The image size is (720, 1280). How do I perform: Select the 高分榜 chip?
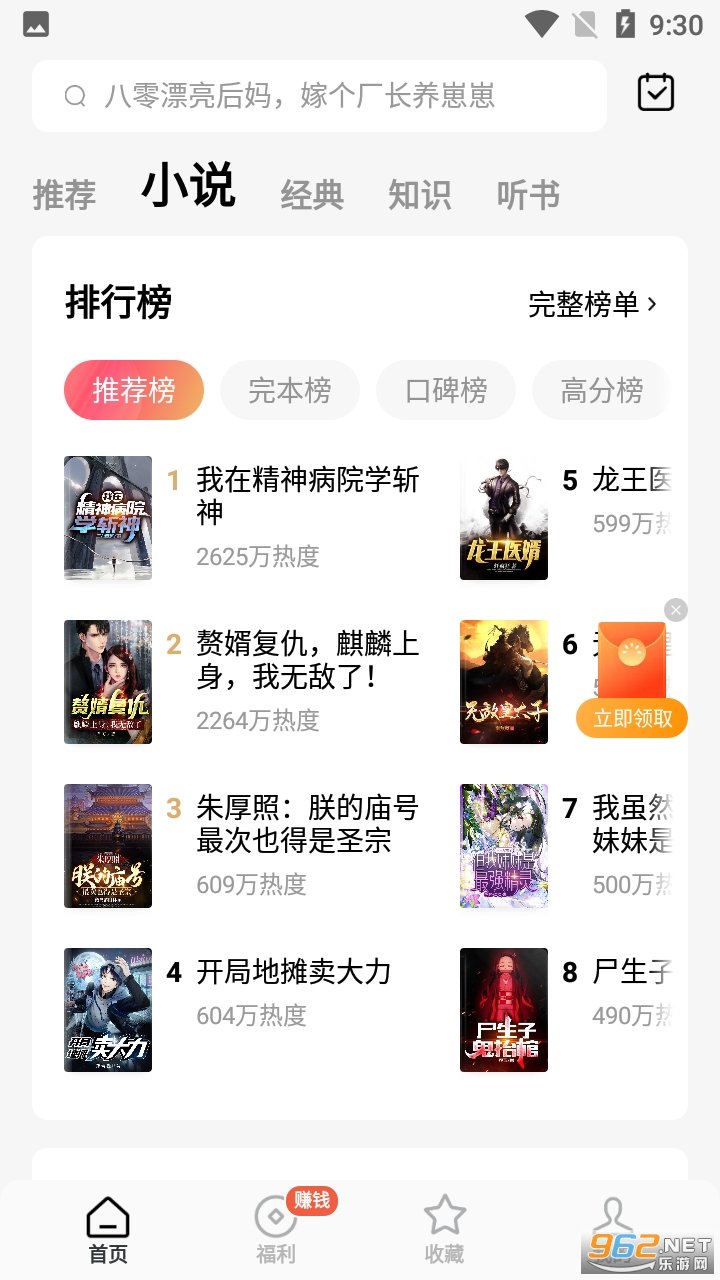pos(602,390)
